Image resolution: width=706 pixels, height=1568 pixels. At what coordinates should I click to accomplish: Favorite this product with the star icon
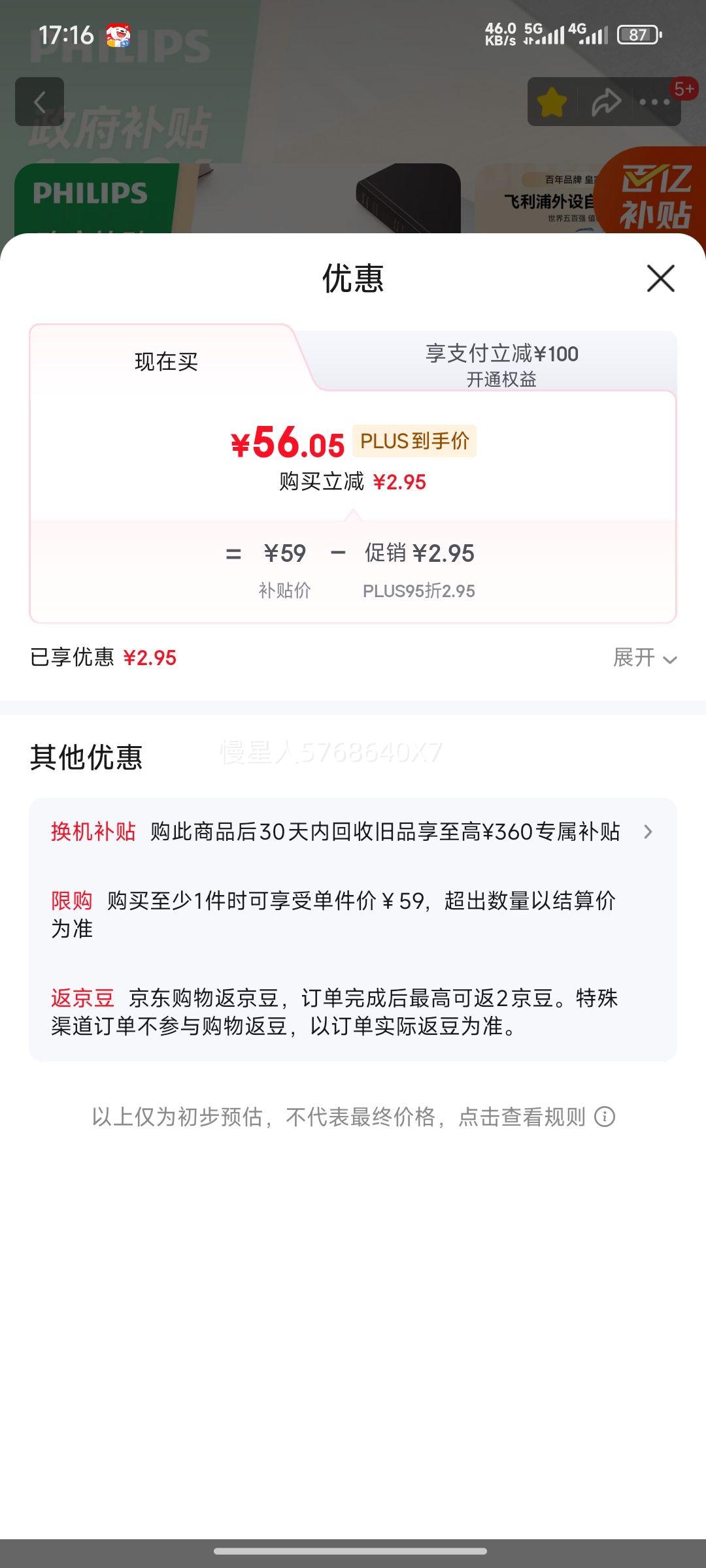[x=552, y=103]
